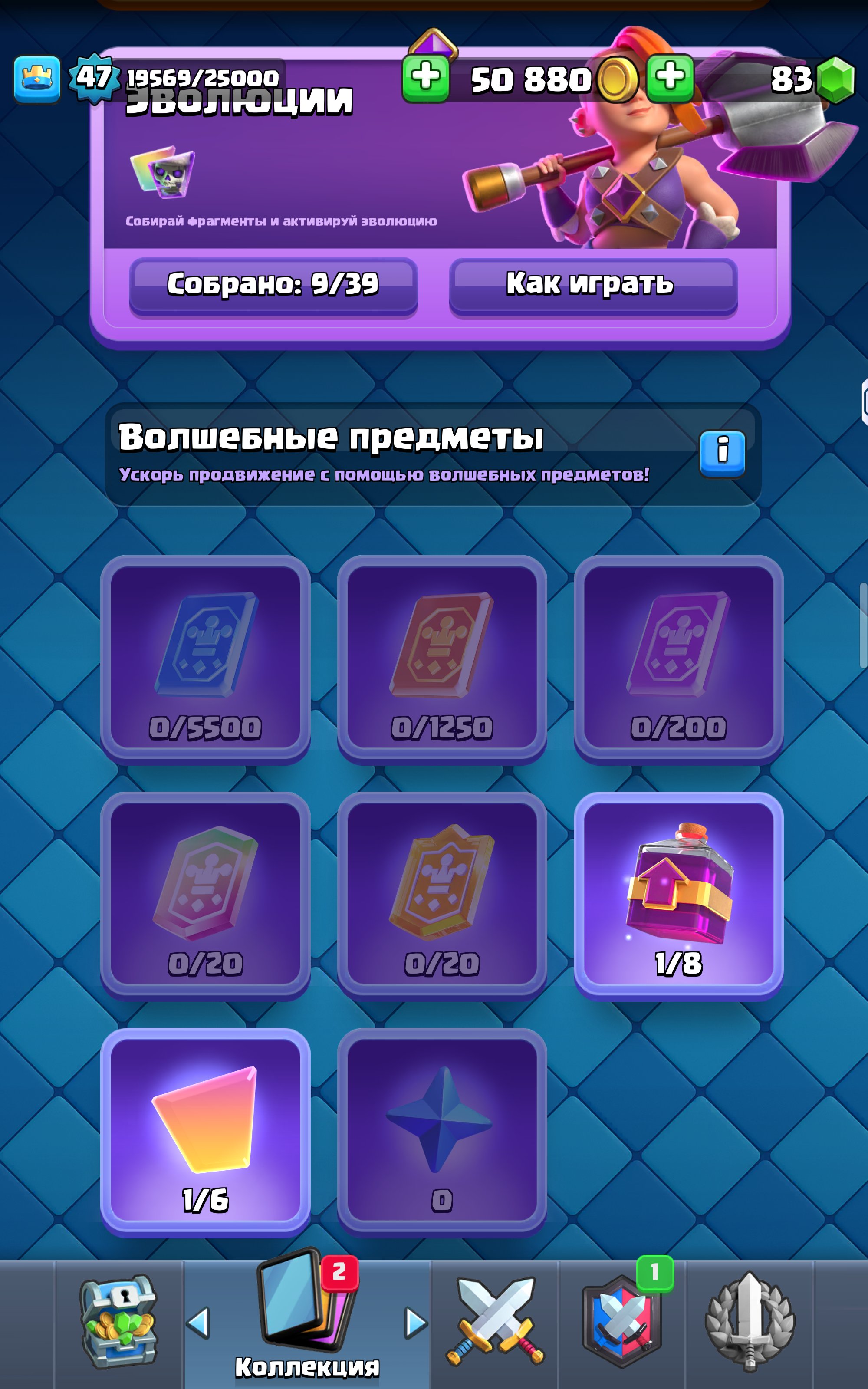This screenshot has width=868, height=1389.
Task: Open the events sword and laurel tab
Action: click(750, 1323)
